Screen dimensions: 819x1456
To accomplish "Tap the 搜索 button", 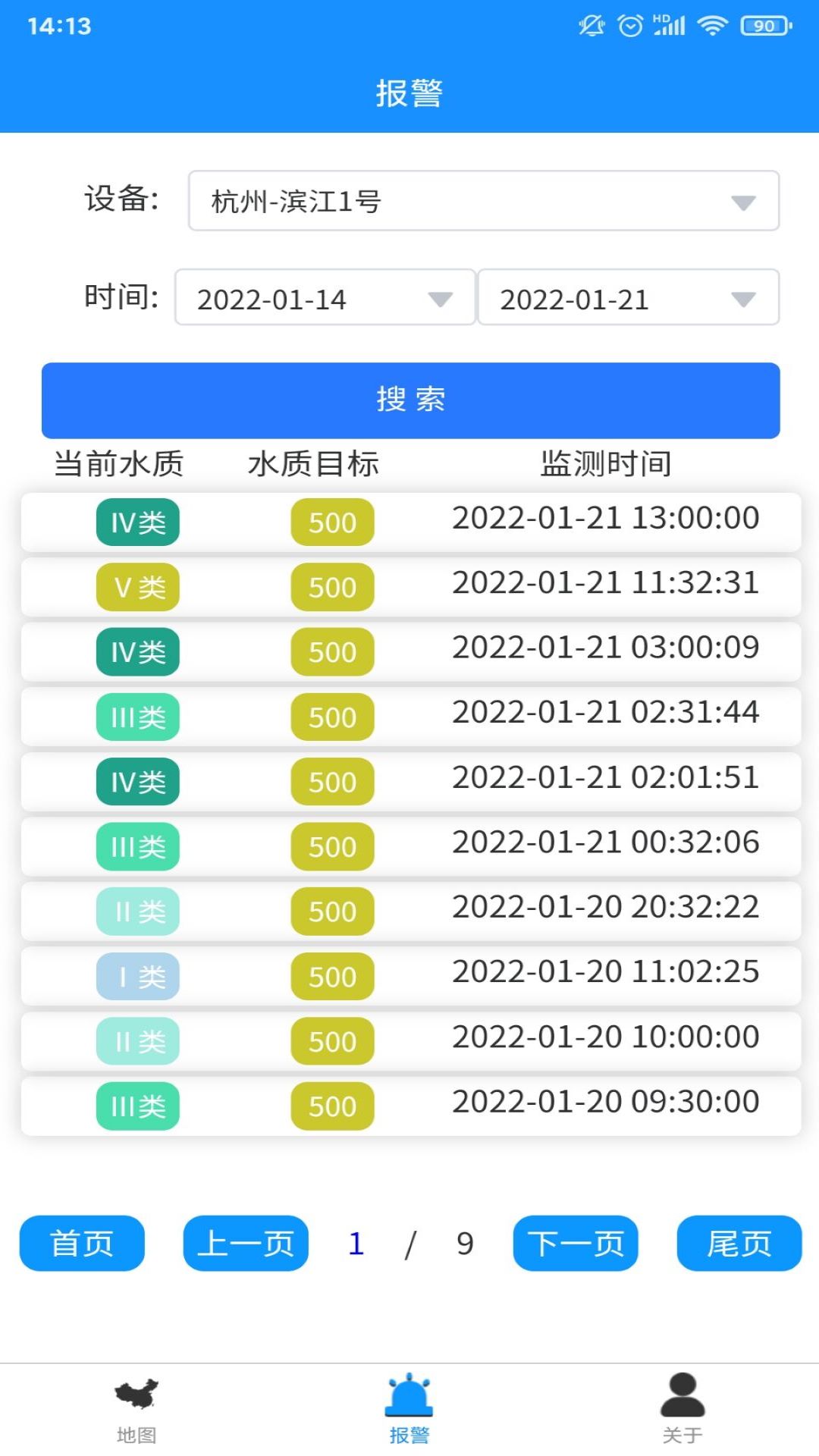I will [x=410, y=400].
